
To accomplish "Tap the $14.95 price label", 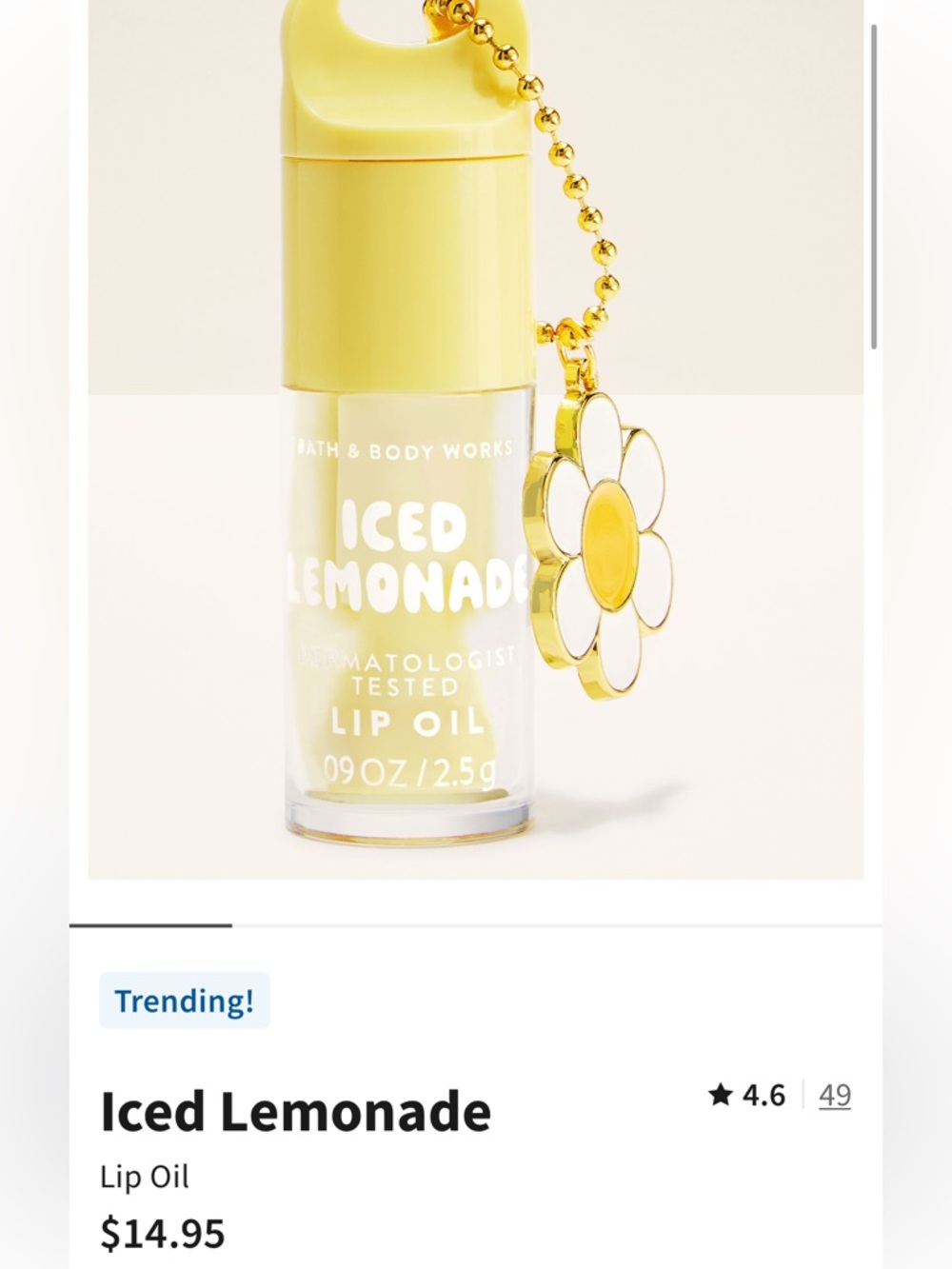I will [164, 1234].
